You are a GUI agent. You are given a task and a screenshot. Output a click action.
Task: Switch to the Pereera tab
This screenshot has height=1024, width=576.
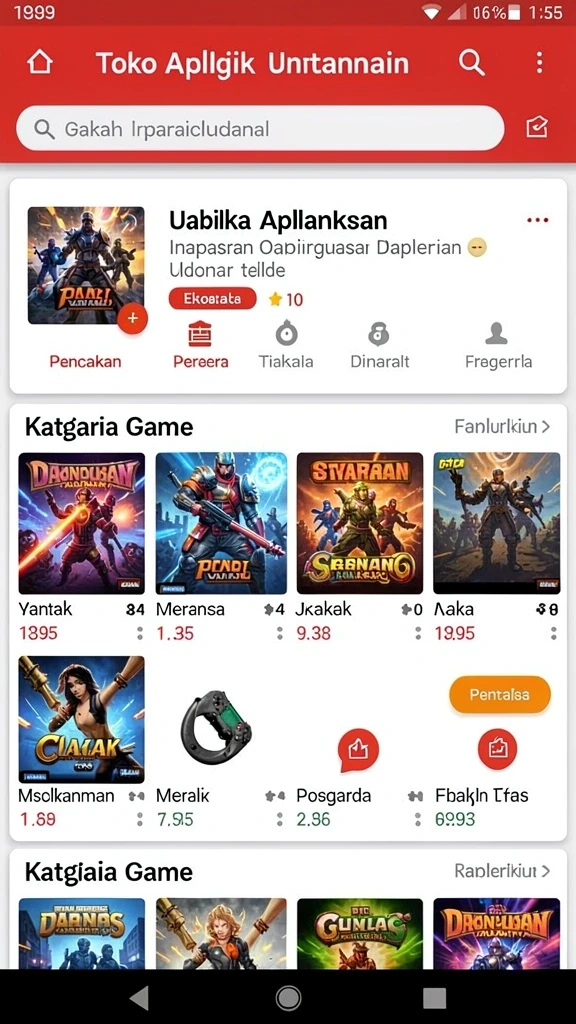[200, 346]
